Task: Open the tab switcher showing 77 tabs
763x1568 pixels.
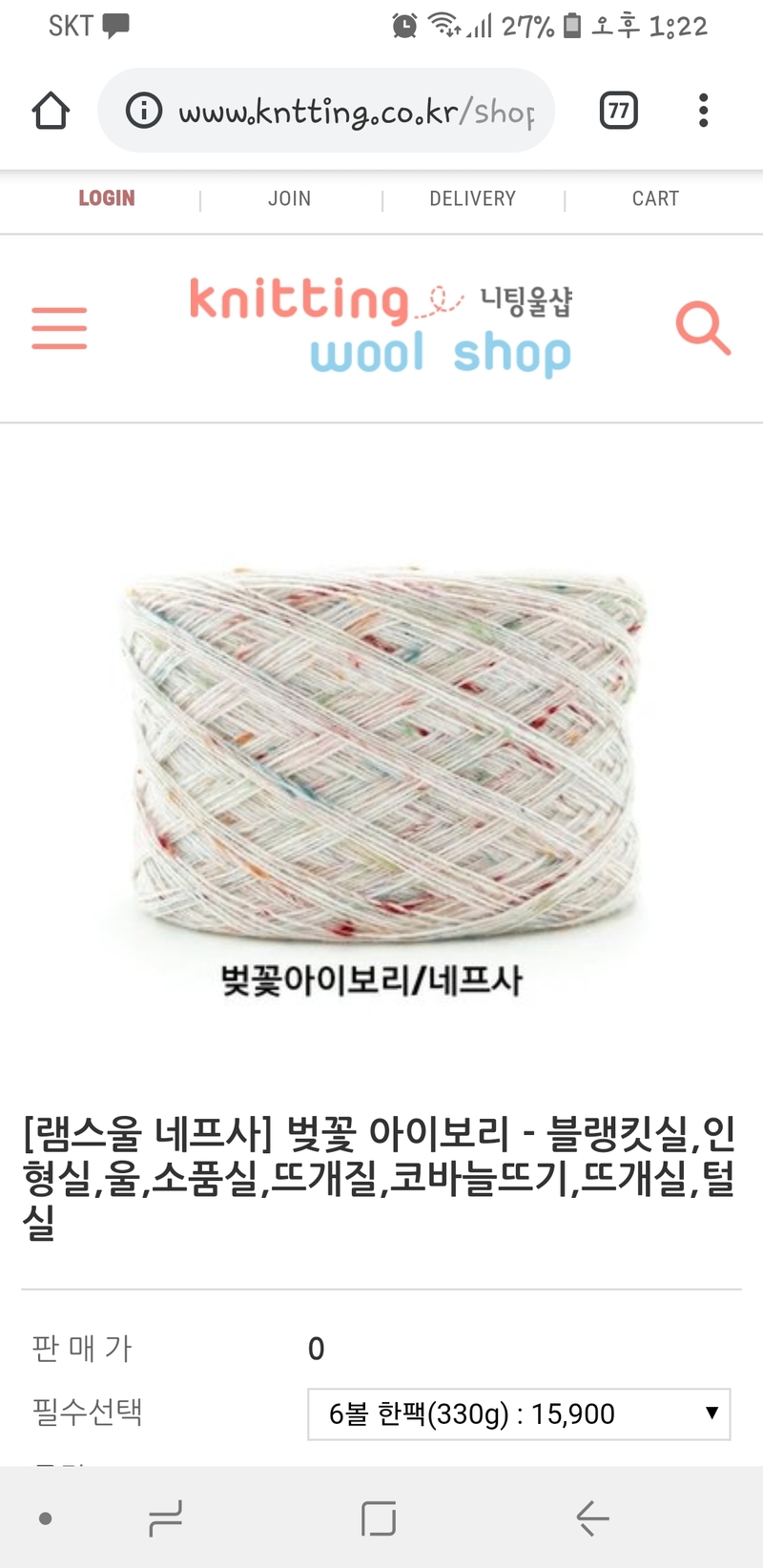Action: [618, 112]
